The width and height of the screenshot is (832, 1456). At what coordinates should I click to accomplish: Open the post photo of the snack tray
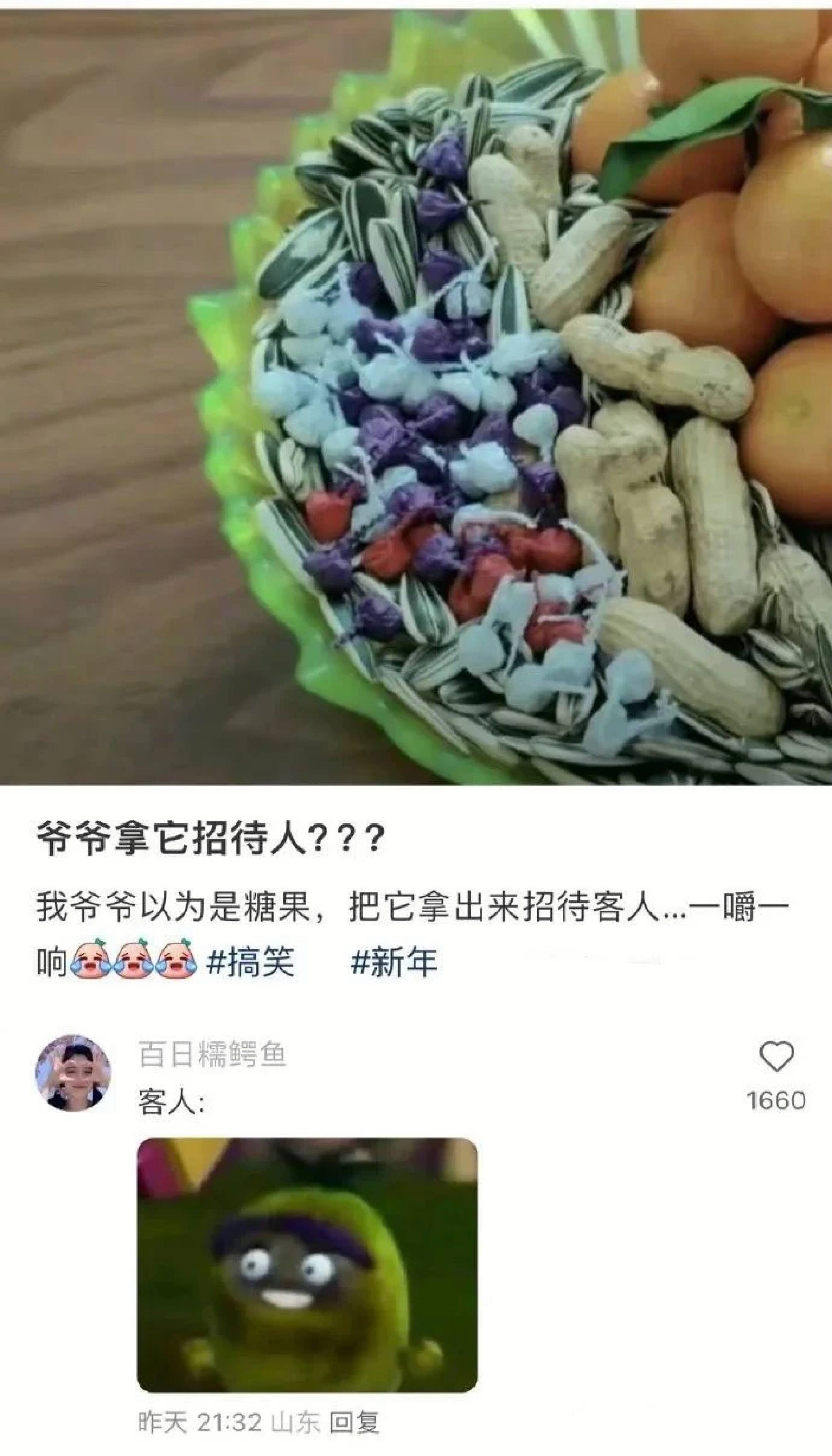(x=416, y=396)
